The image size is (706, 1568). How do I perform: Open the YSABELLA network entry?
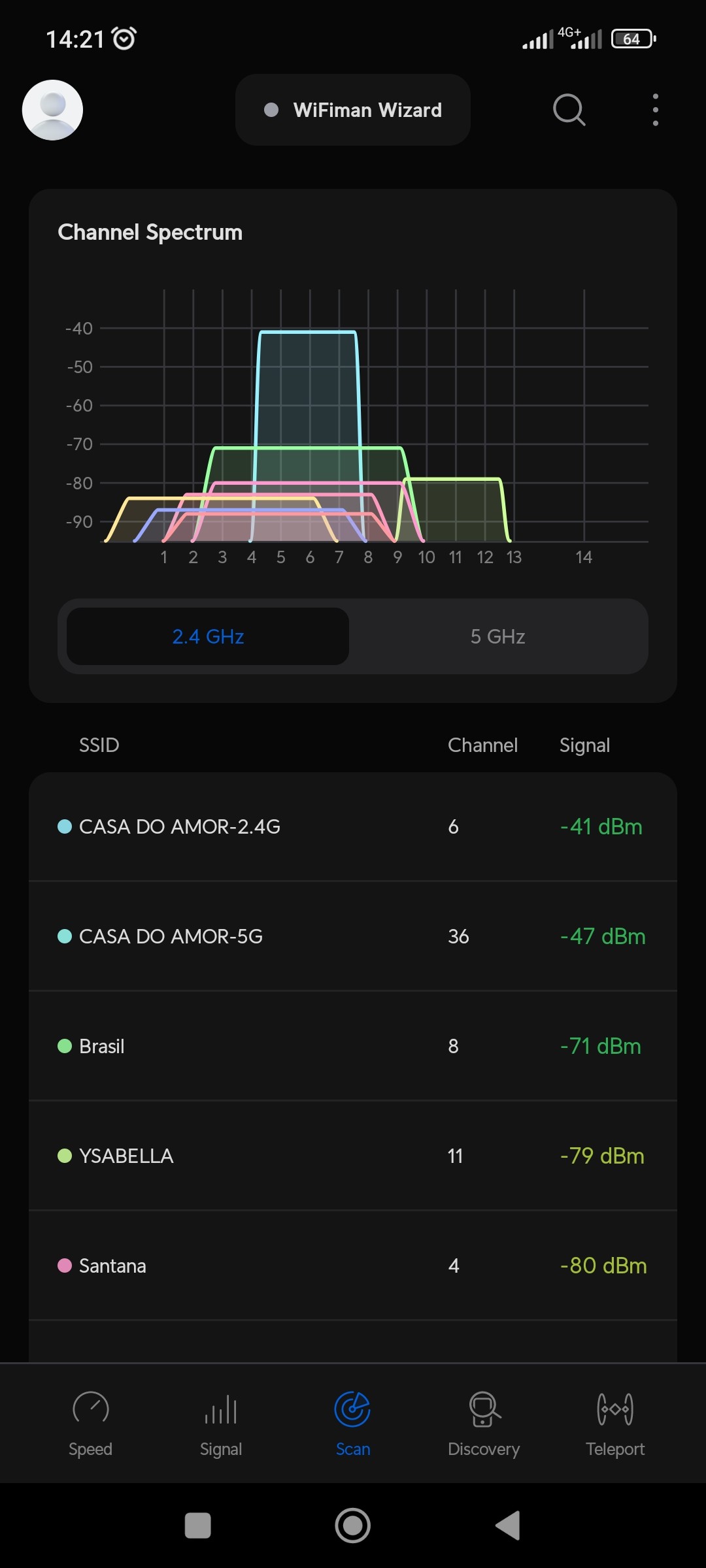[353, 1156]
